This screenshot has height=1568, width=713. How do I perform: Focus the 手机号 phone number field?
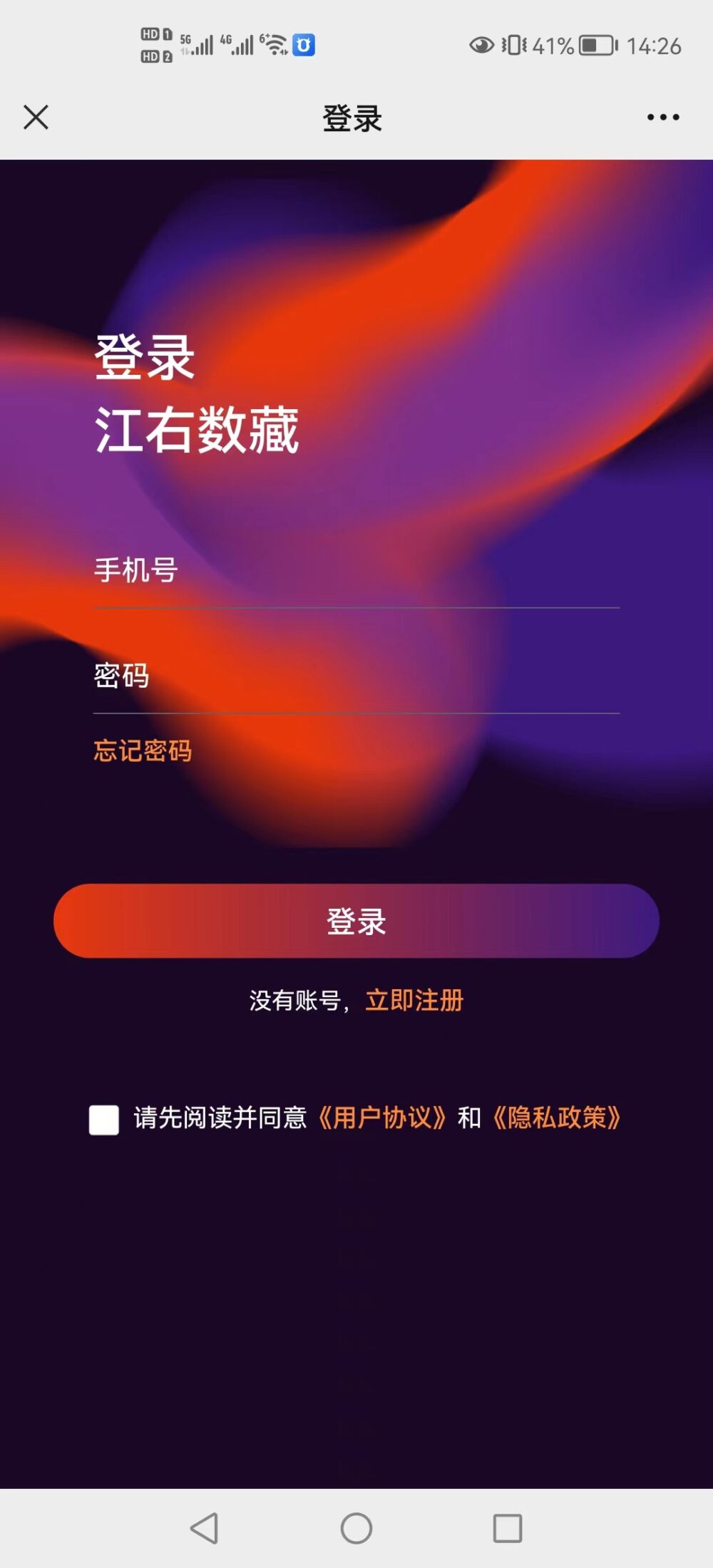(356, 572)
